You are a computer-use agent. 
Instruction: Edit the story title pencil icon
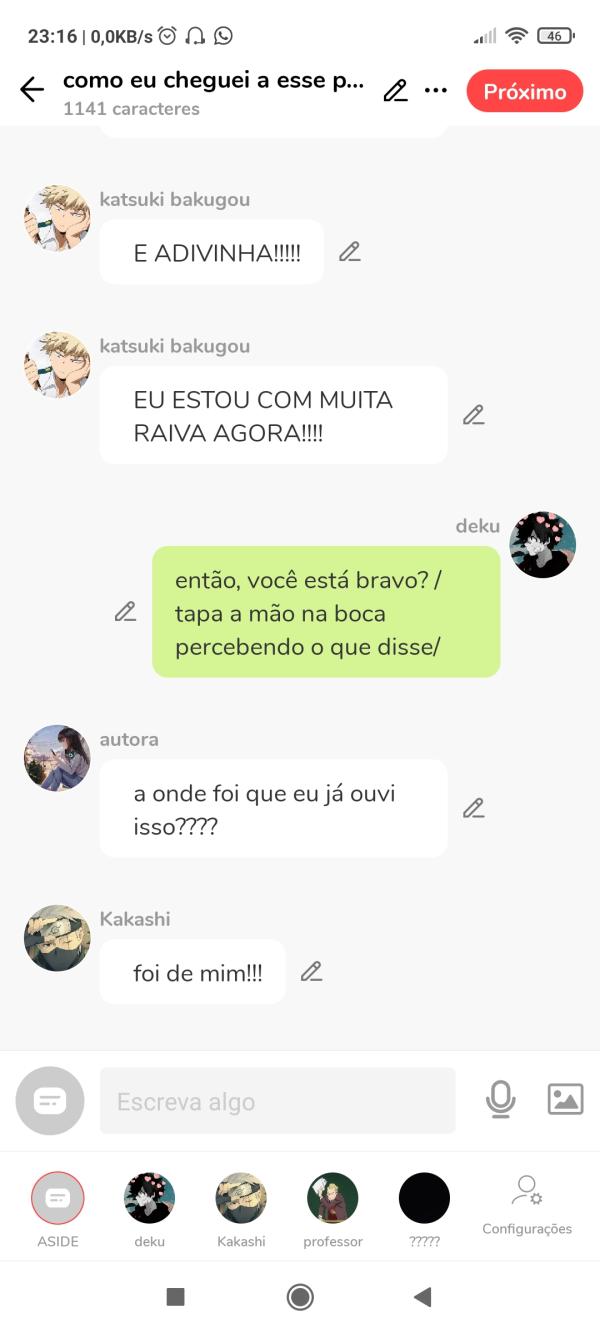(395, 91)
